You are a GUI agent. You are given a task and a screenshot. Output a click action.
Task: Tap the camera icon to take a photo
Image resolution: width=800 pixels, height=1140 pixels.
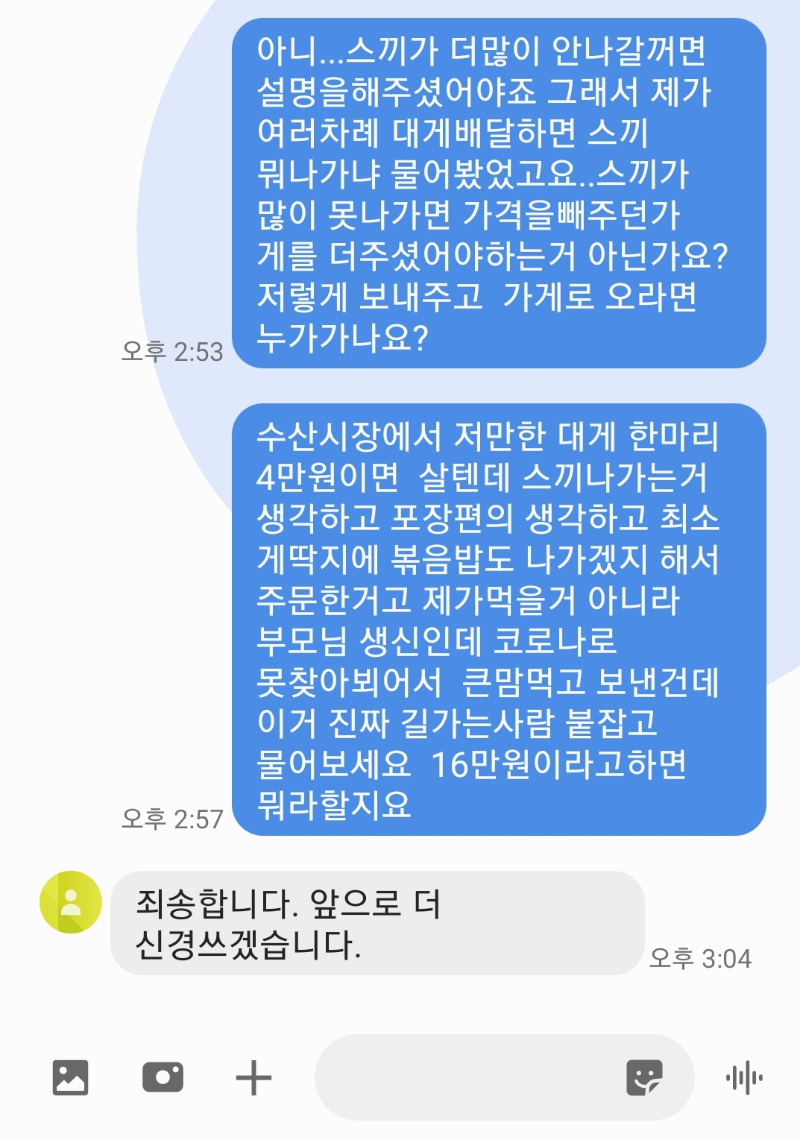tap(163, 1078)
